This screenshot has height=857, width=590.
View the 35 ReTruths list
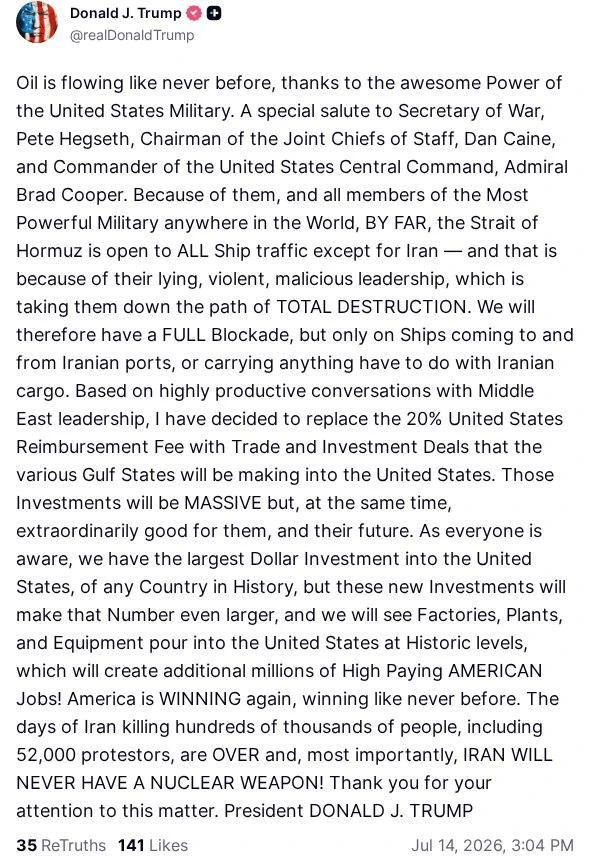pos(61,846)
